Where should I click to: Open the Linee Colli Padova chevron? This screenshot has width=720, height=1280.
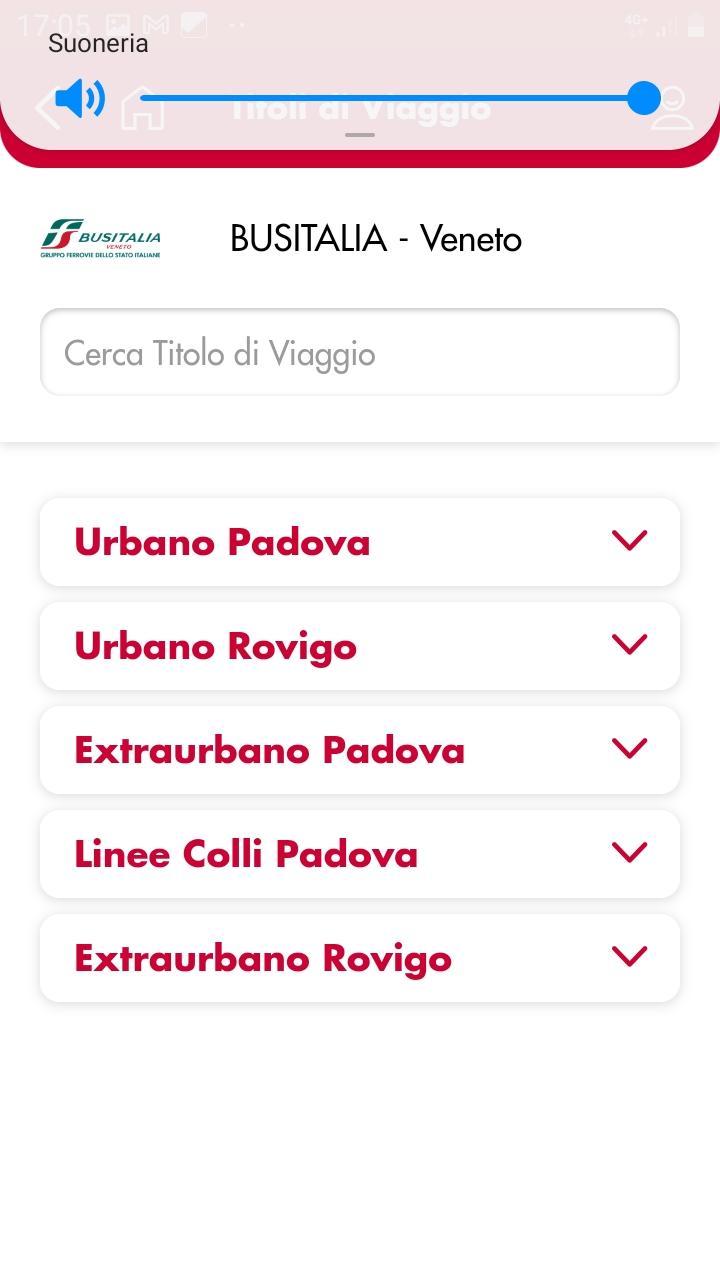[x=629, y=853]
